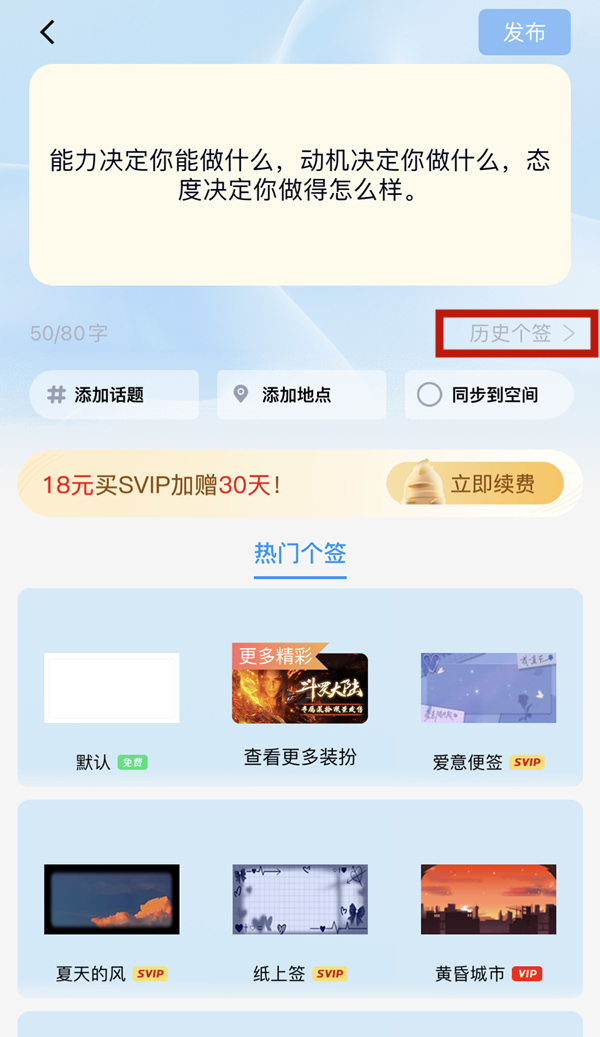Tap 立即续费 to renew SVIP
The height and width of the screenshot is (1037, 600).
tap(476, 485)
